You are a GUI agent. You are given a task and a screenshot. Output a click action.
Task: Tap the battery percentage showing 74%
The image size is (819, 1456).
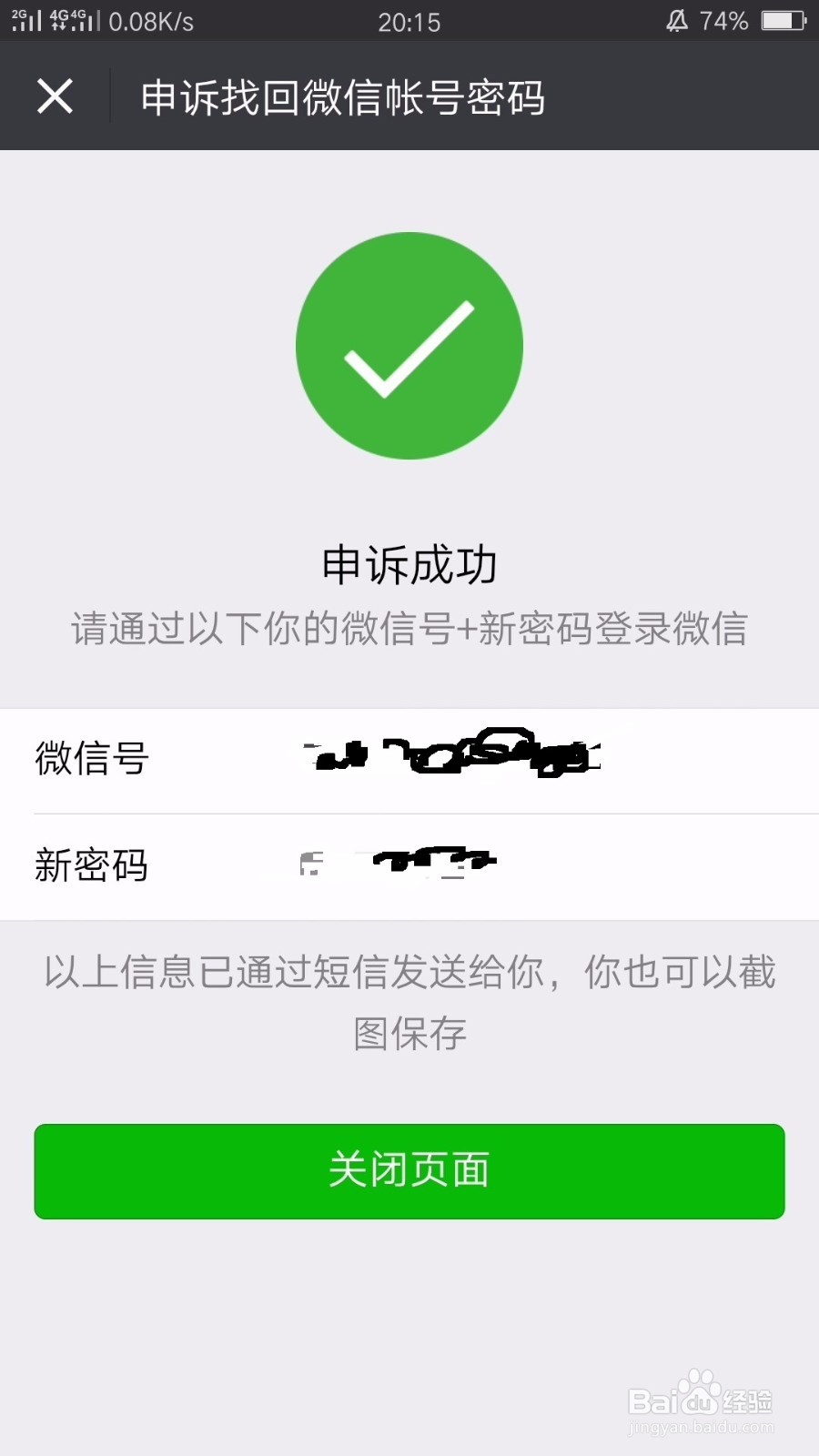pos(723,19)
